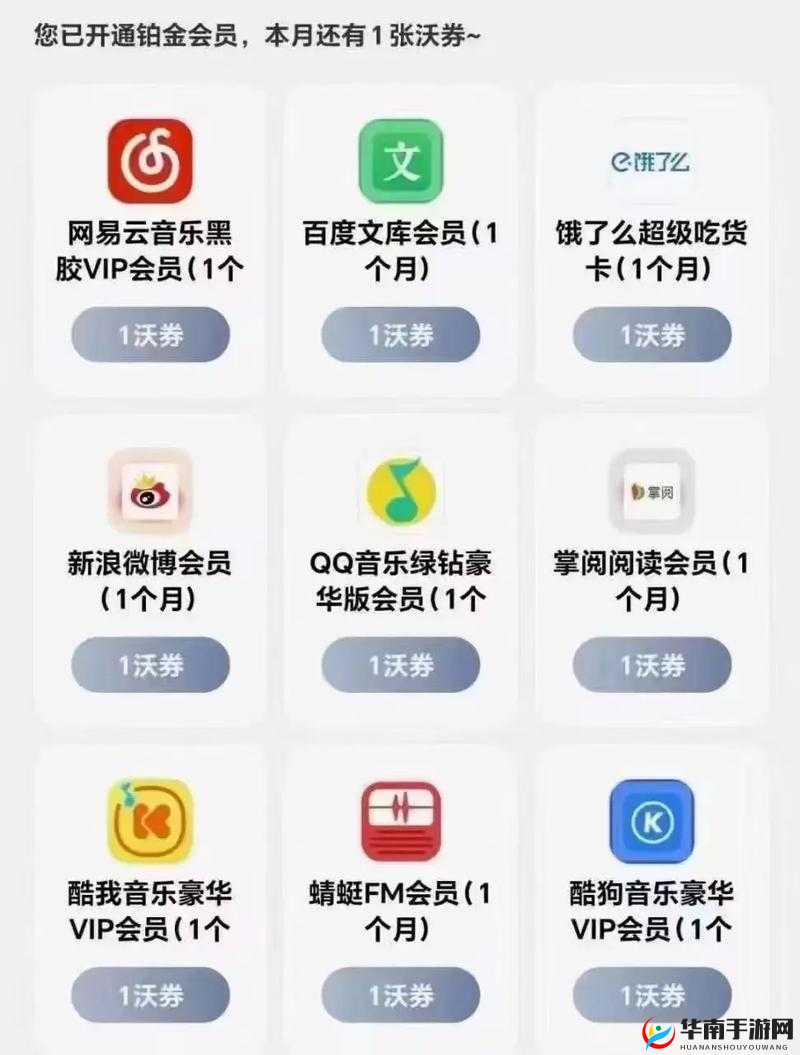
Task: Redeem the Ele.me super foodie card voucher
Action: (x=650, y=334)
